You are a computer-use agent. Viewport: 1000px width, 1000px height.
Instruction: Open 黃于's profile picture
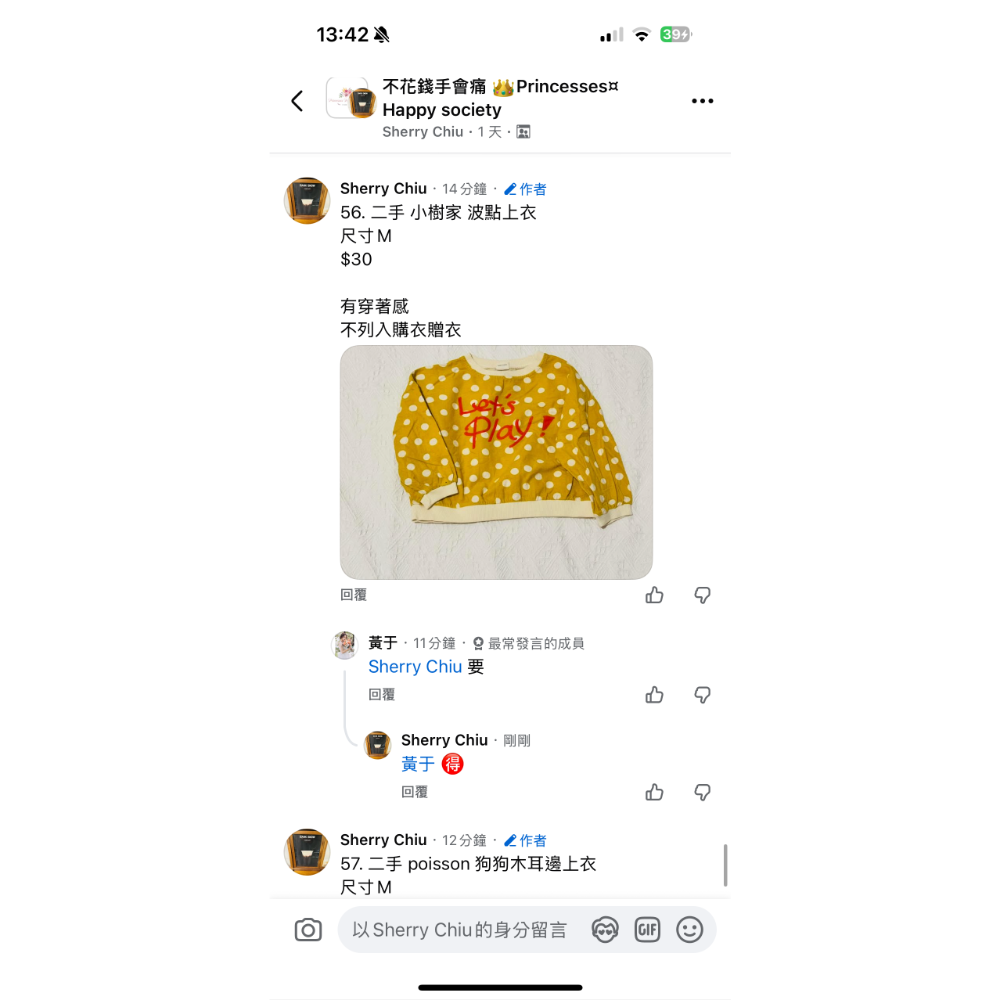[345, 645]
